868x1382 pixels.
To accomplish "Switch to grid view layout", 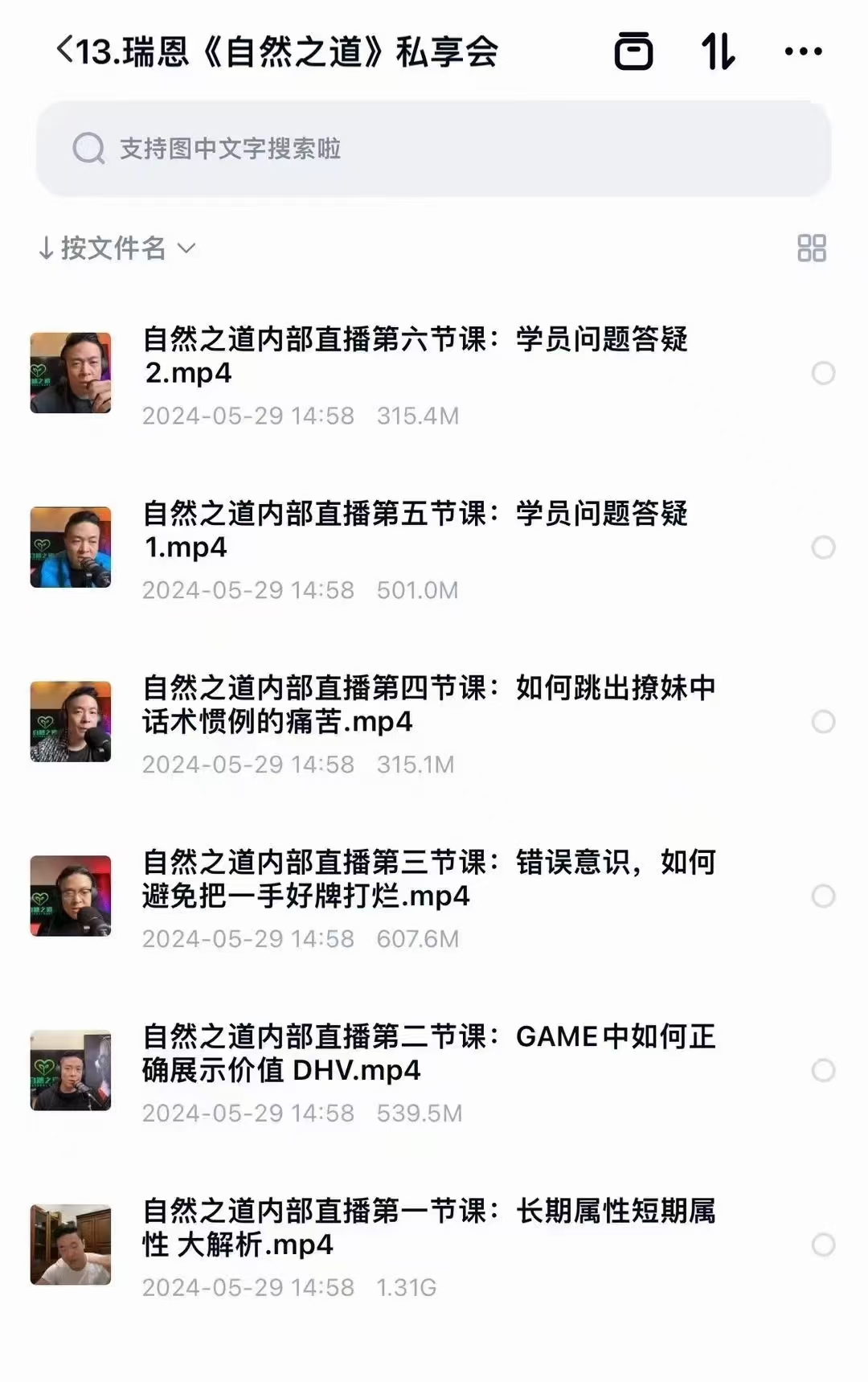I will (x=811, y=248).
